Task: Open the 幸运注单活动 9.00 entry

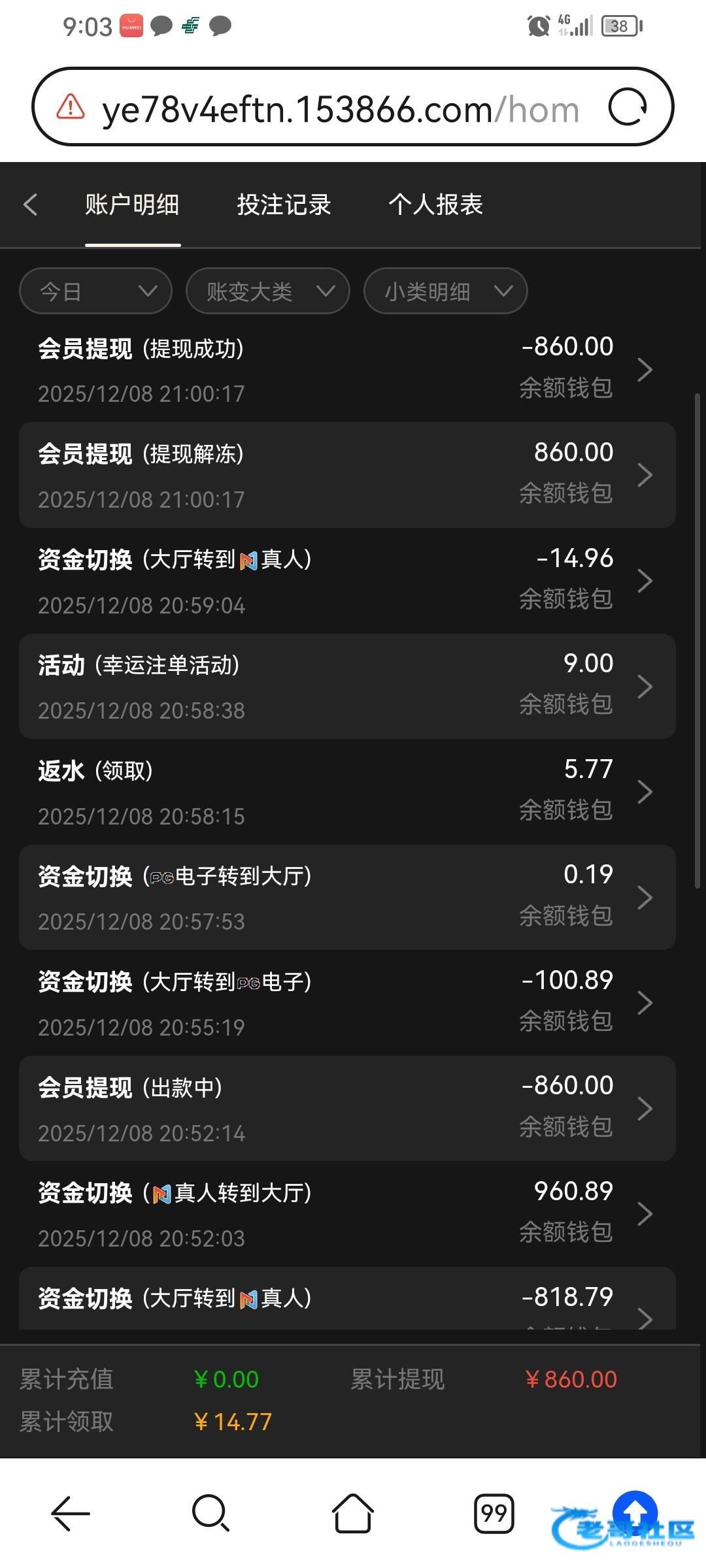Action: click(346, 686)
